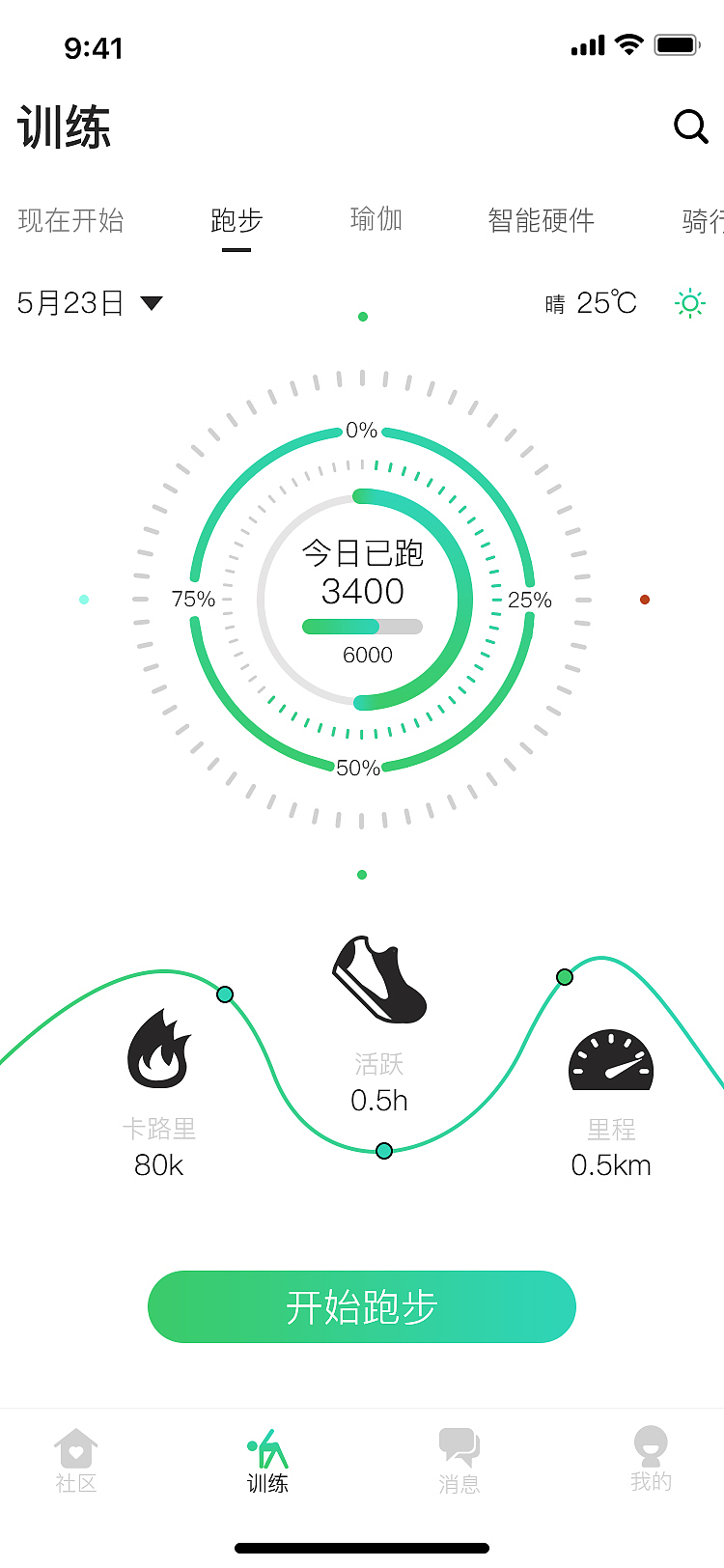Tap the 开始跑步 start running button
The height and width of the screenshot is (1568, 724).
362,1306
